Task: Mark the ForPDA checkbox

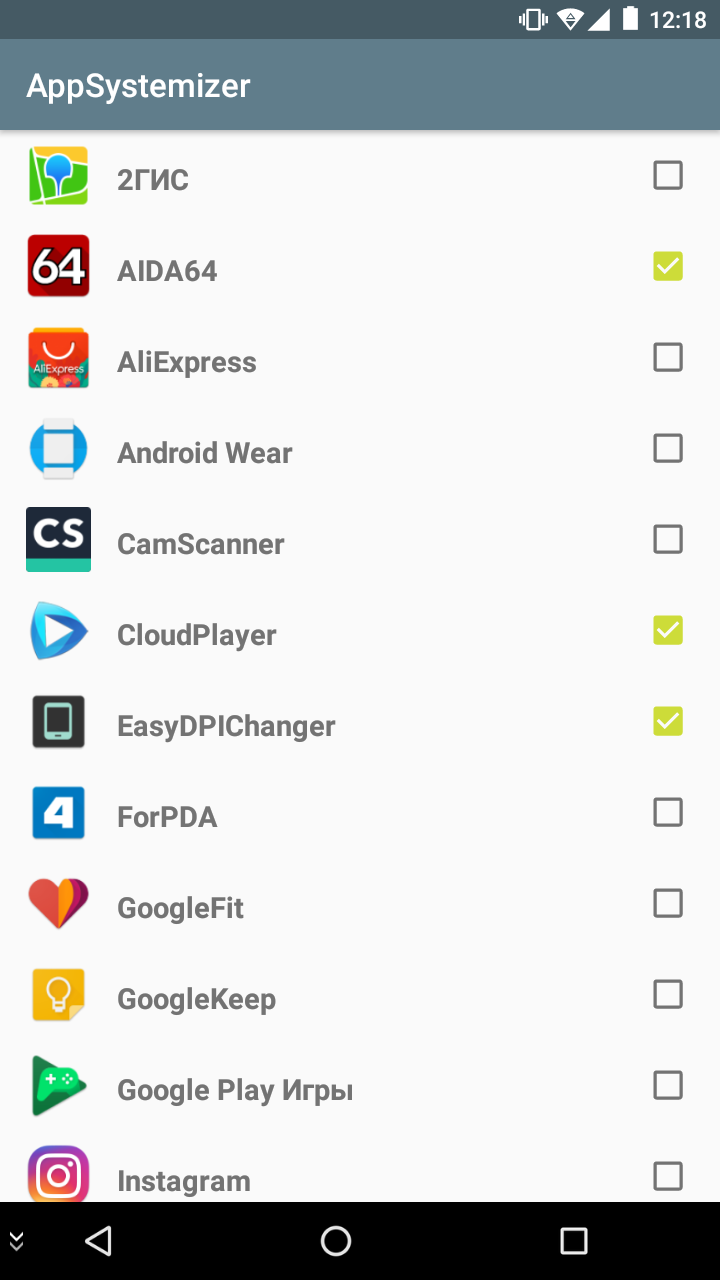Action: click(668, 813)
